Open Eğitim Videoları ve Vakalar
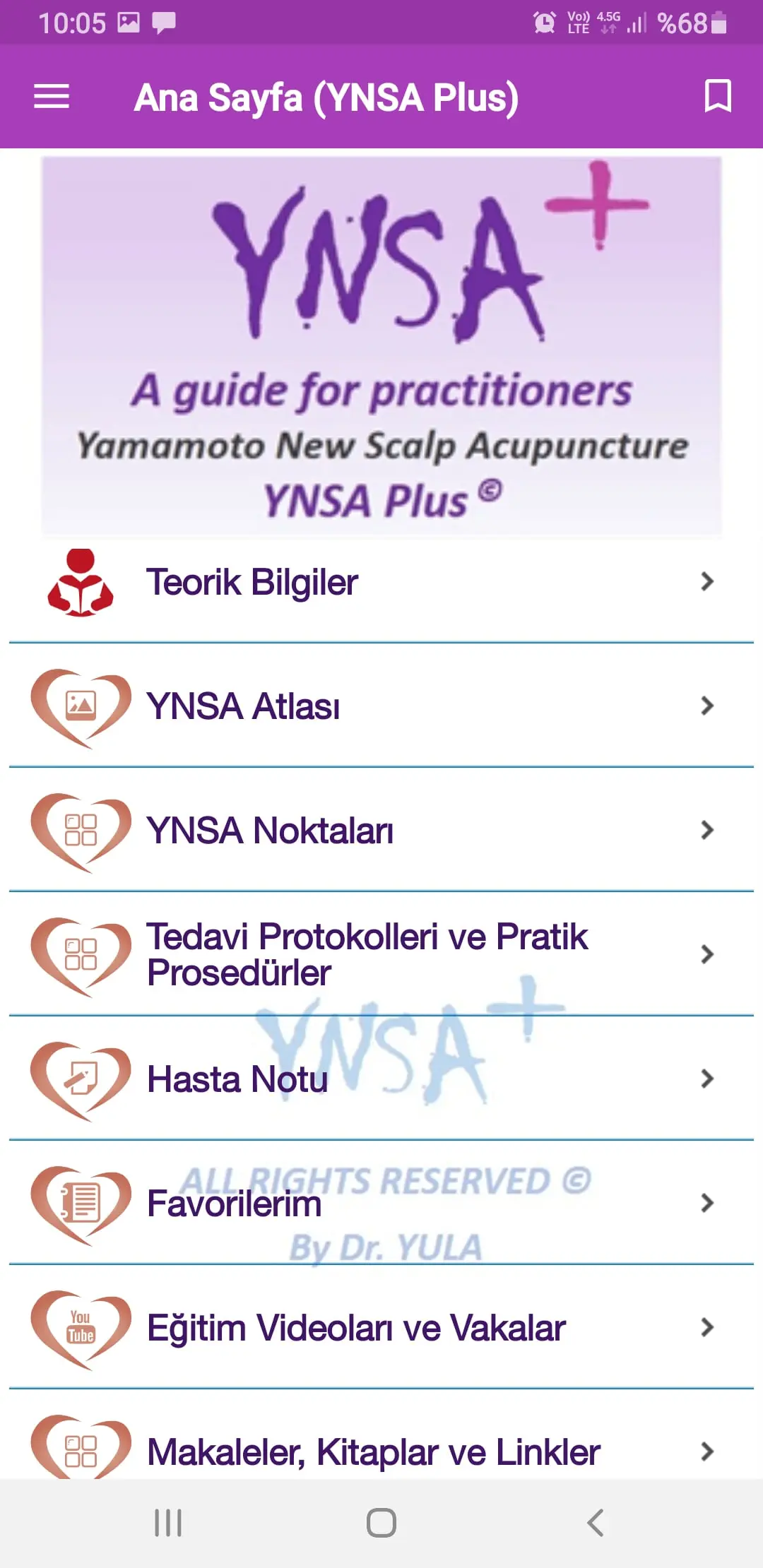763x1568 pixels. click(x=381, y=1328)
